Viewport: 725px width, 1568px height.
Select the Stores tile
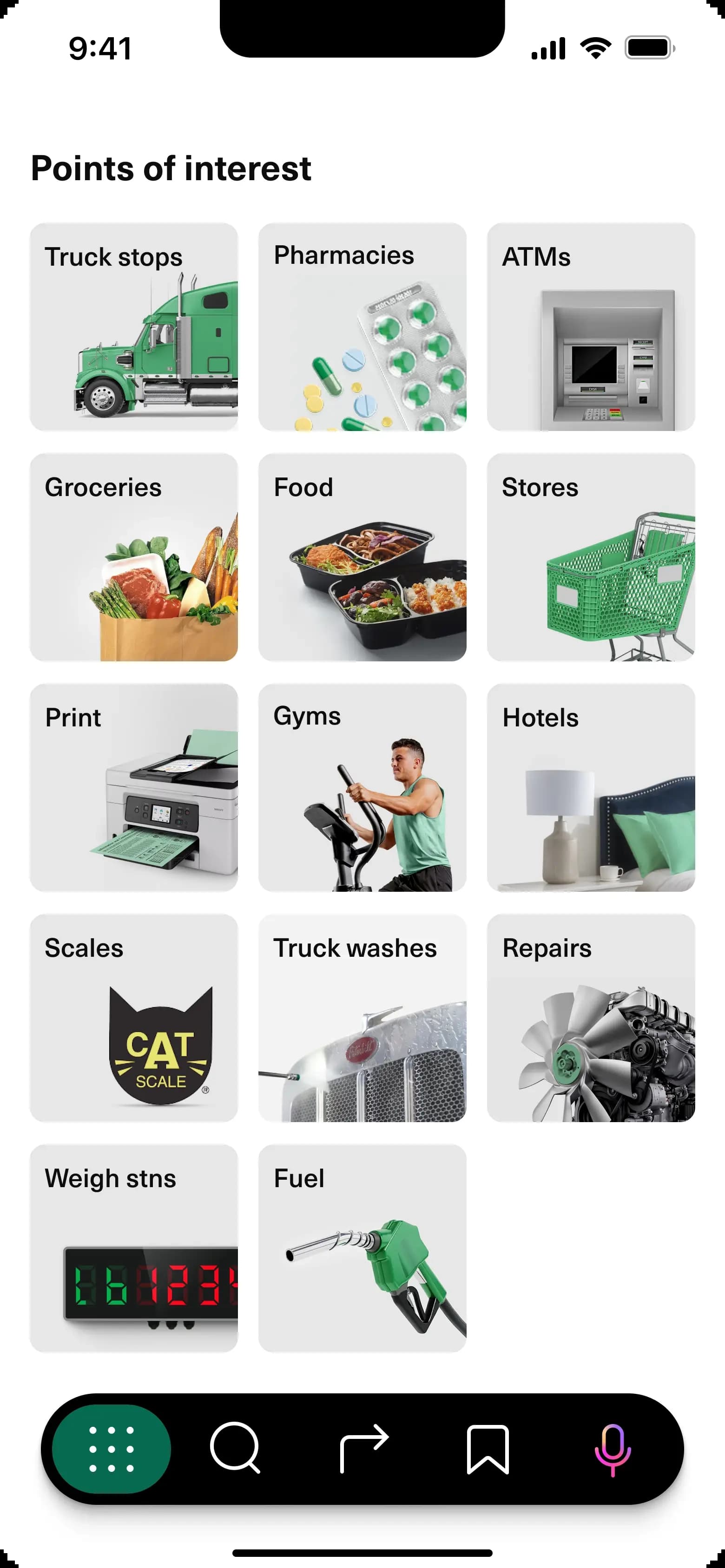click(590, 557)
